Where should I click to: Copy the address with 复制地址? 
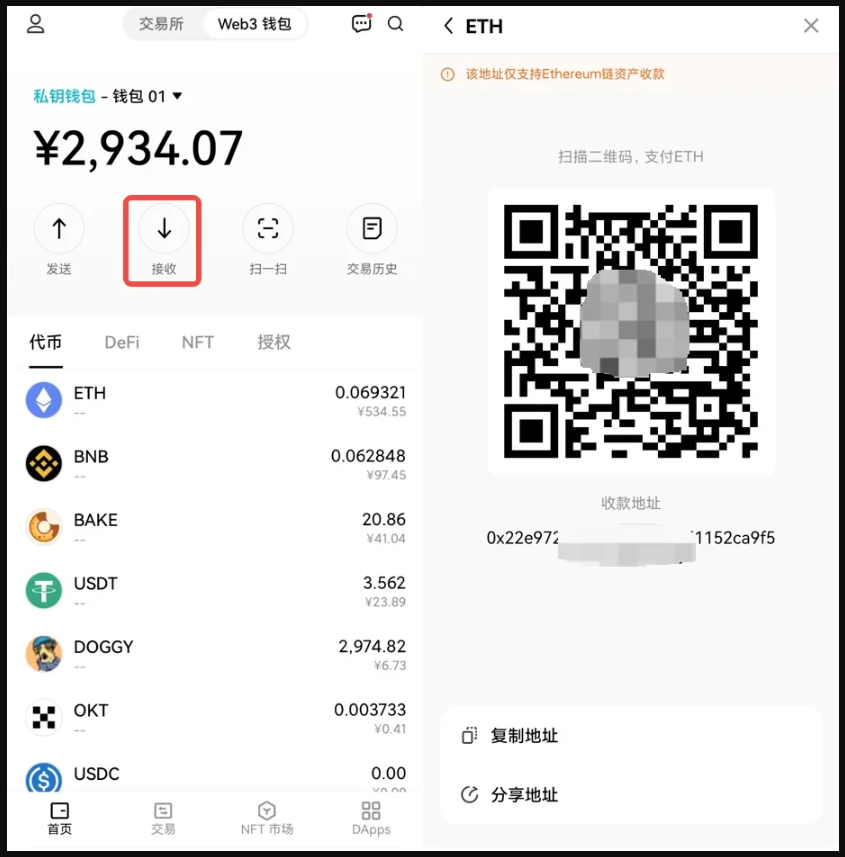click(524, 736)
